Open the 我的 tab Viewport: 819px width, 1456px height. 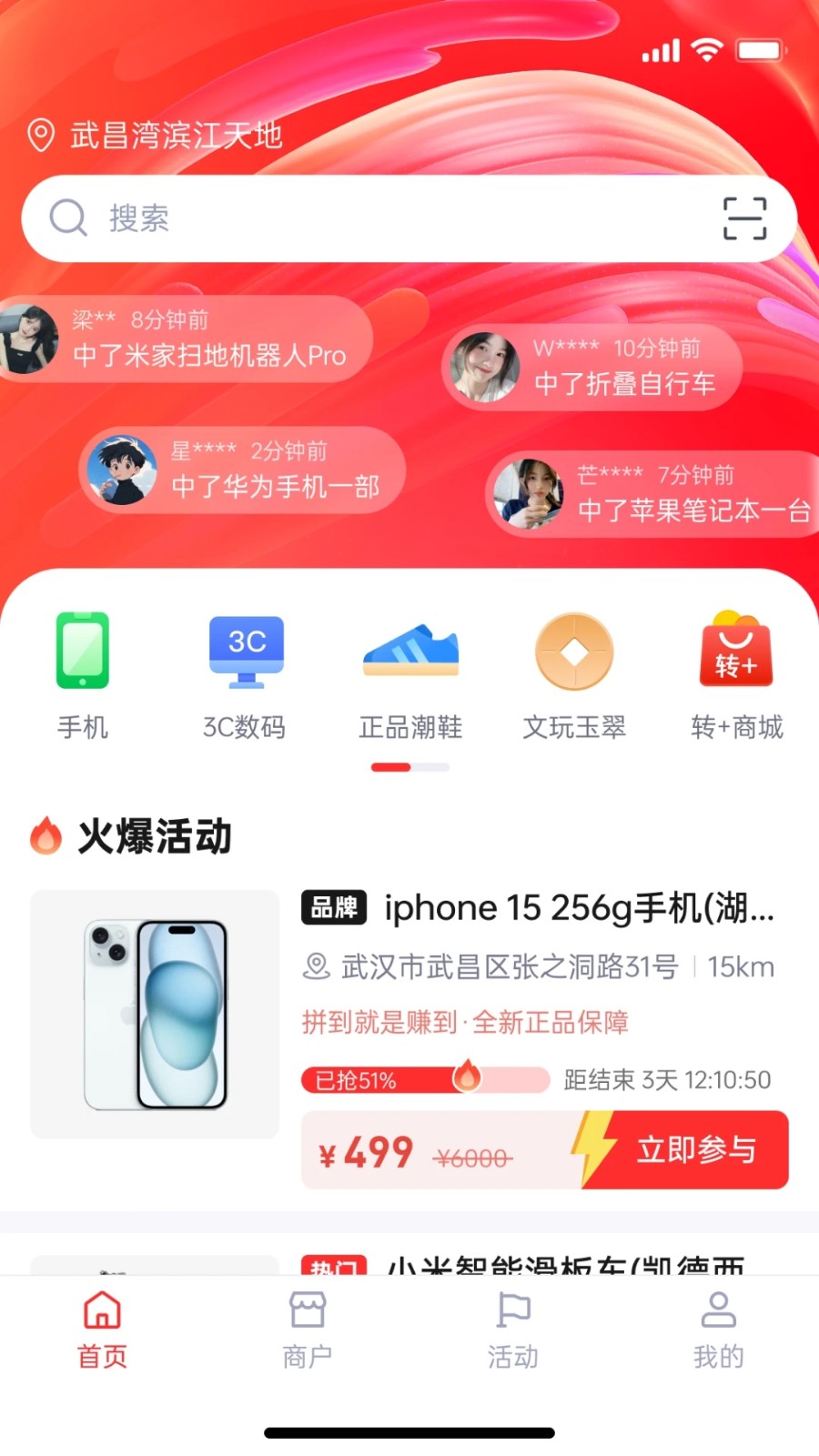718,1330
